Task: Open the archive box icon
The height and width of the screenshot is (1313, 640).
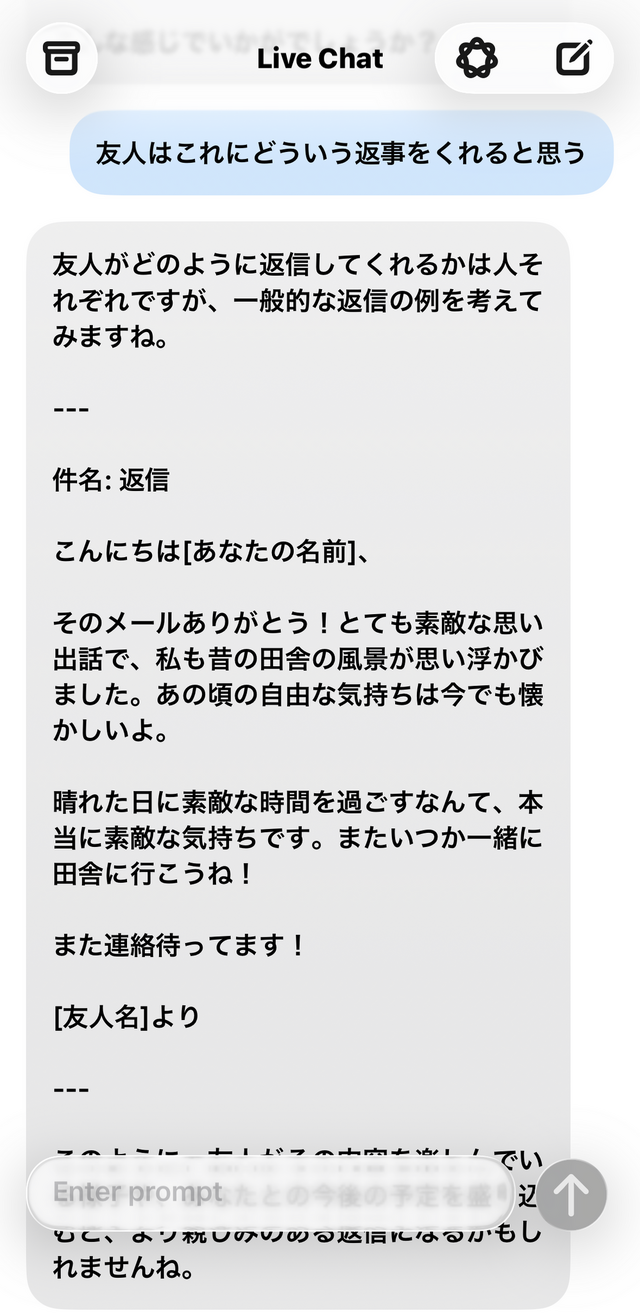Action: click(x=61, y=58)
